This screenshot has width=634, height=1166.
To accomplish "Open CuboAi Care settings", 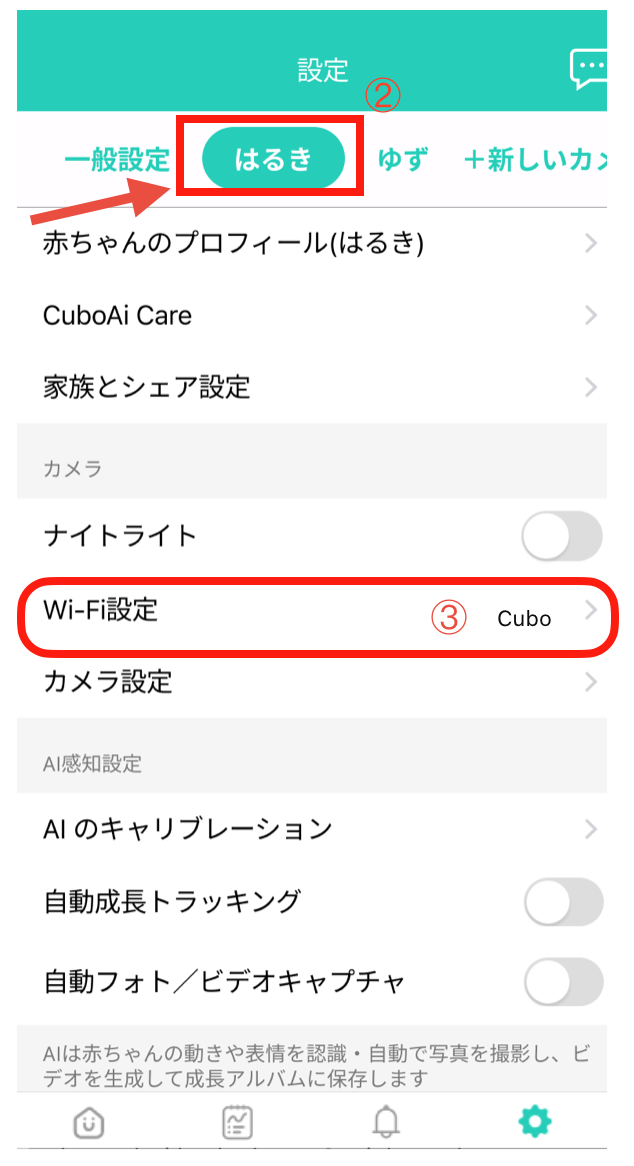I will tap(312, 315).
